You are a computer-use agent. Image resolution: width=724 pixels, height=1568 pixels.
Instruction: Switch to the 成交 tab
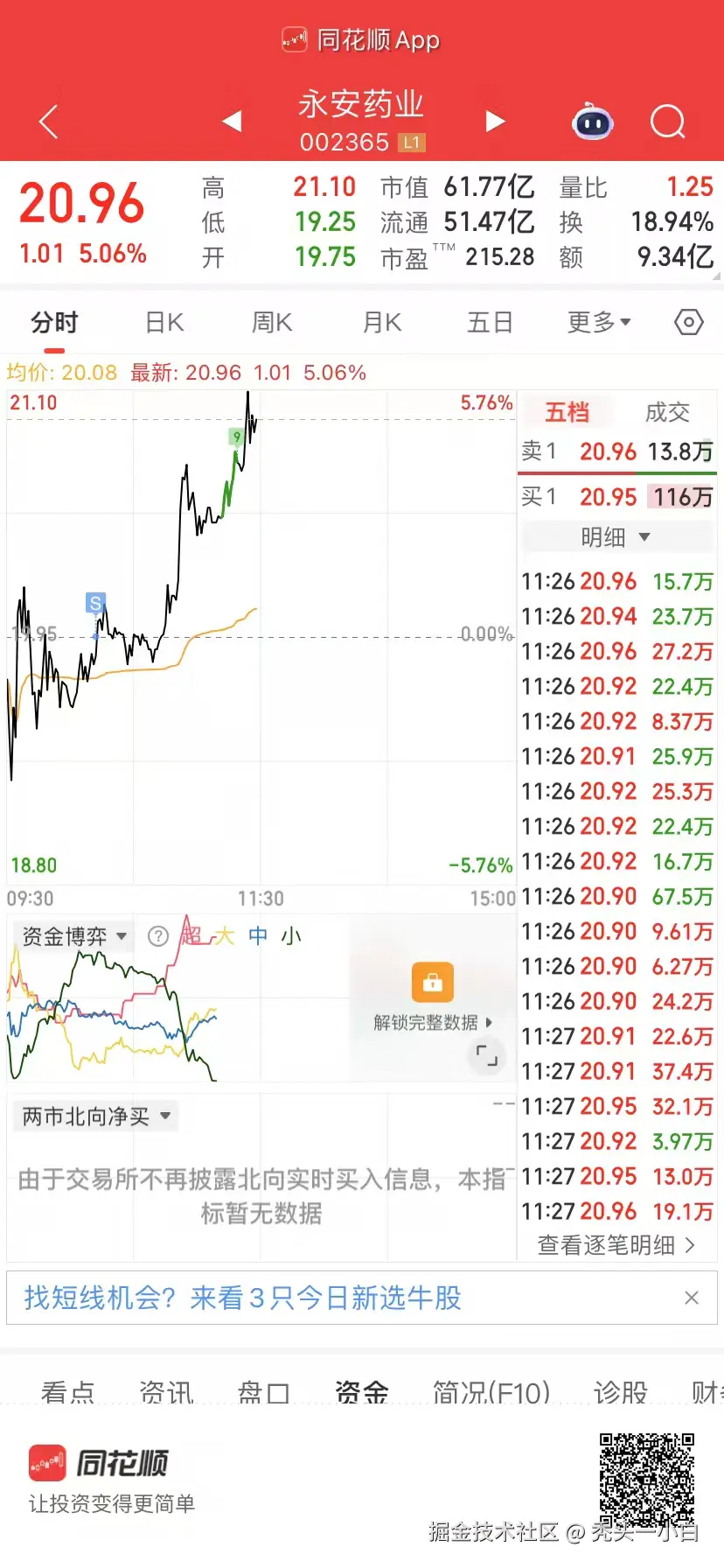(x=667, y=412)
